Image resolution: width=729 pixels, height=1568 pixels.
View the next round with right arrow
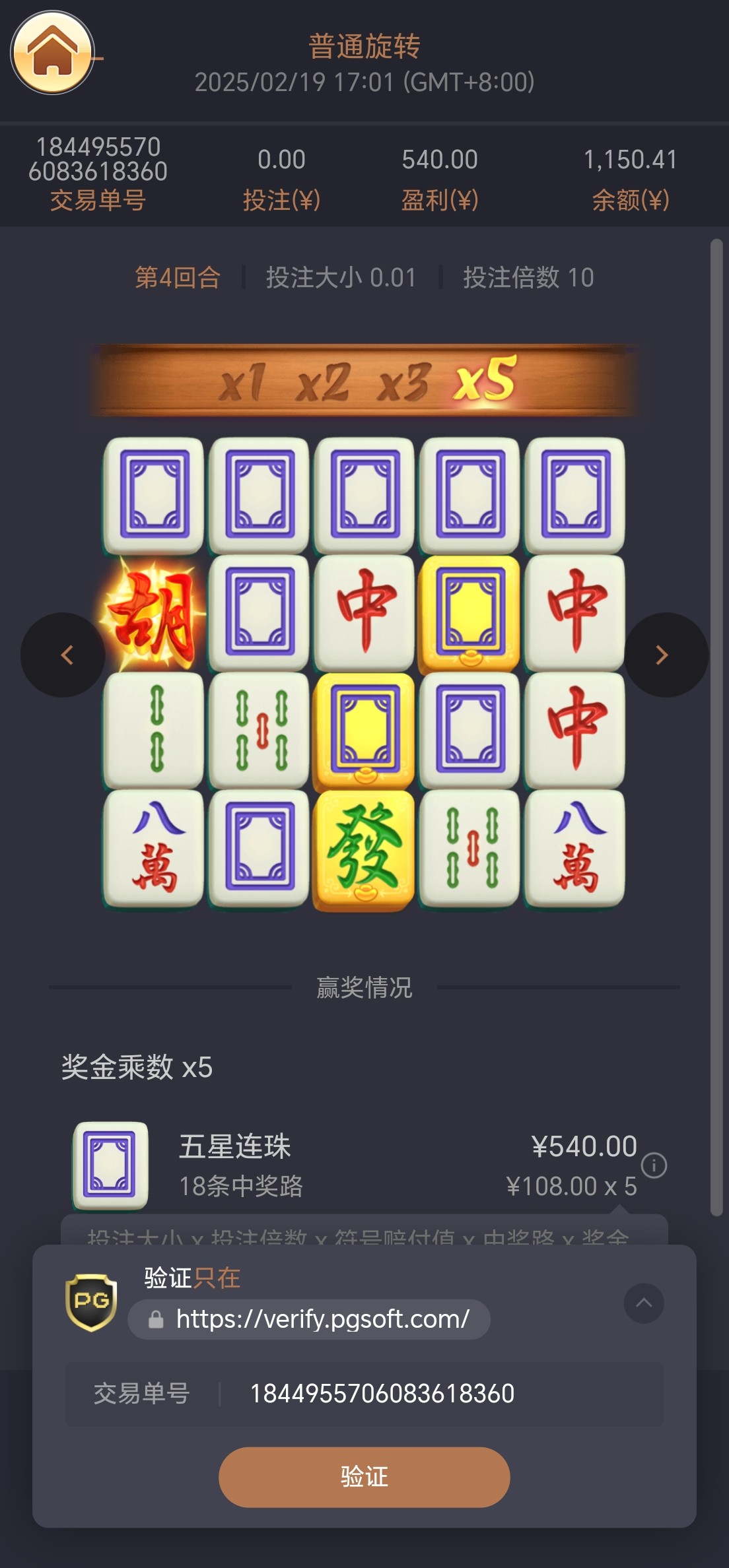(666, 655)
